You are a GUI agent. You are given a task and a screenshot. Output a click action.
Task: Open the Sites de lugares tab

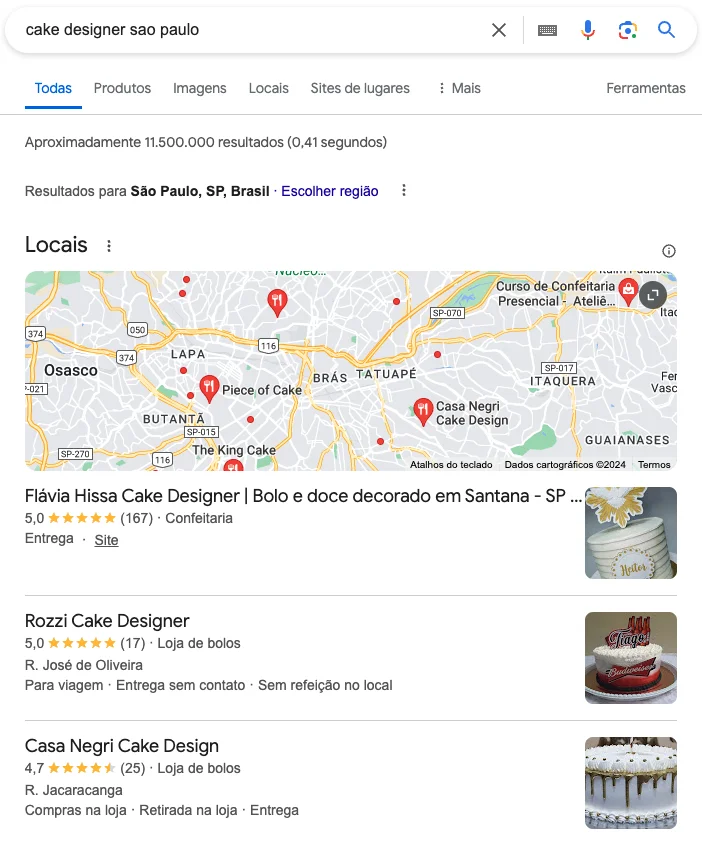360,88
